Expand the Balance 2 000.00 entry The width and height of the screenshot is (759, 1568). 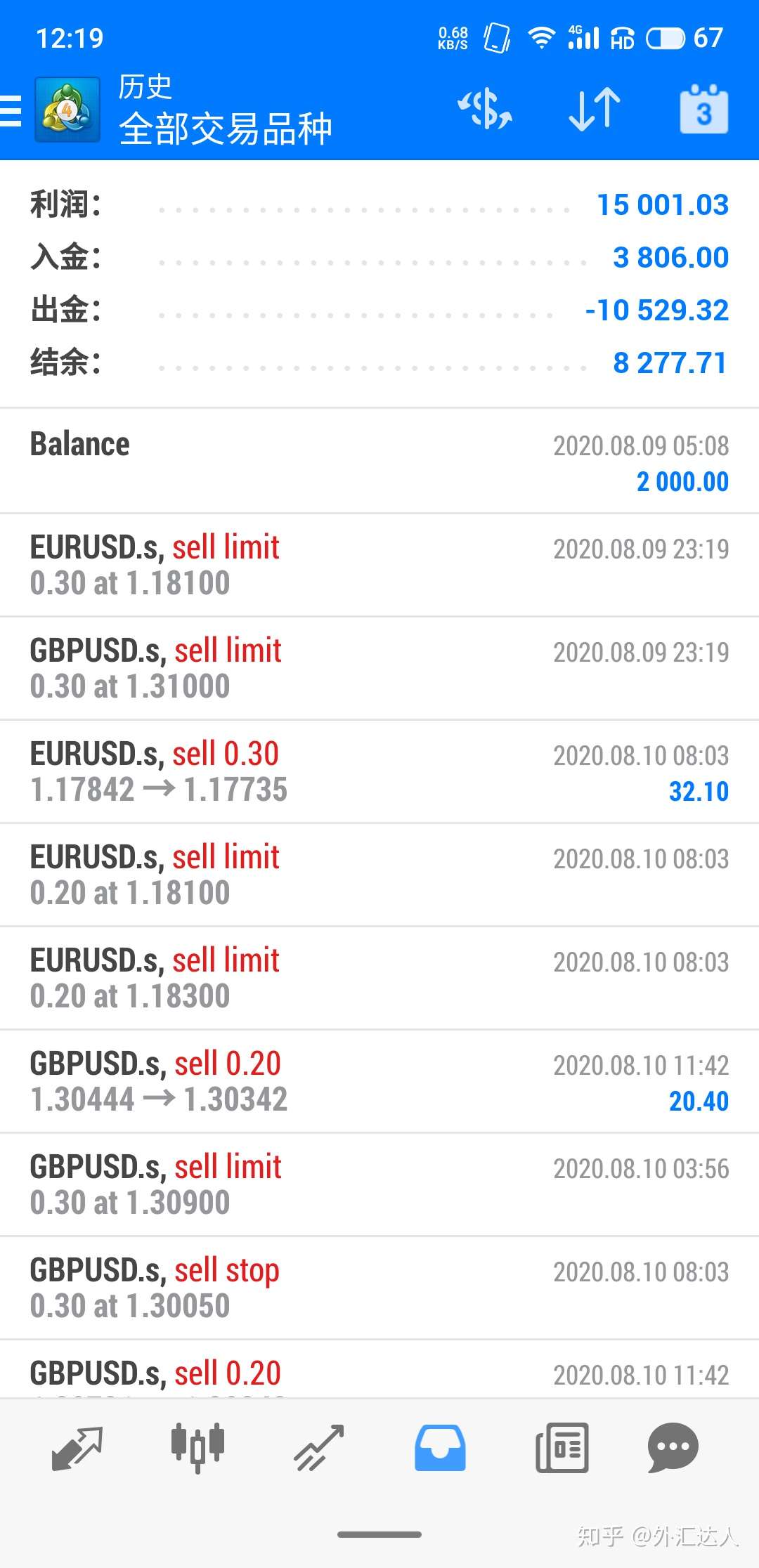click(x=379, y=462)
